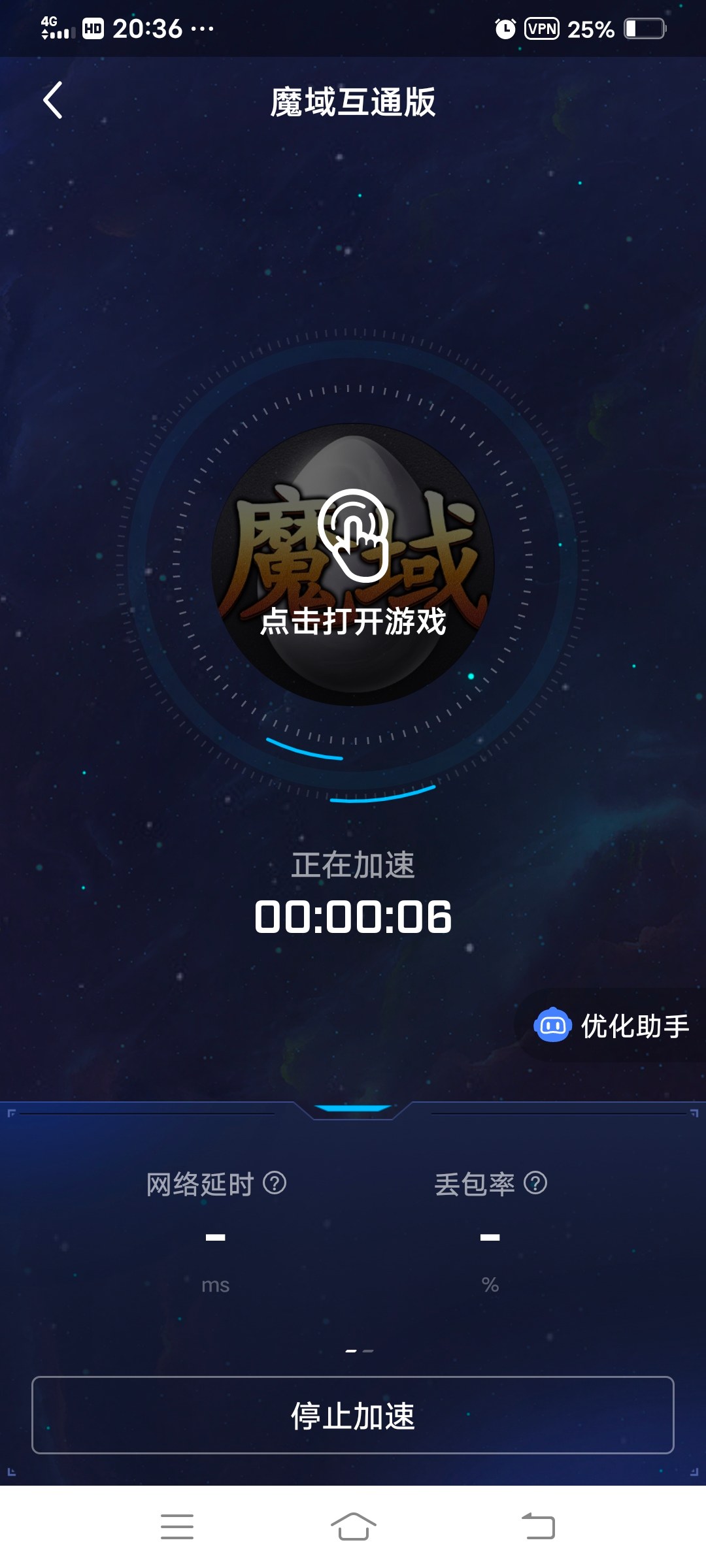Go to the system home screen
The image size is (706, 1568).
pyautogui.click(x=353, y=1527)
